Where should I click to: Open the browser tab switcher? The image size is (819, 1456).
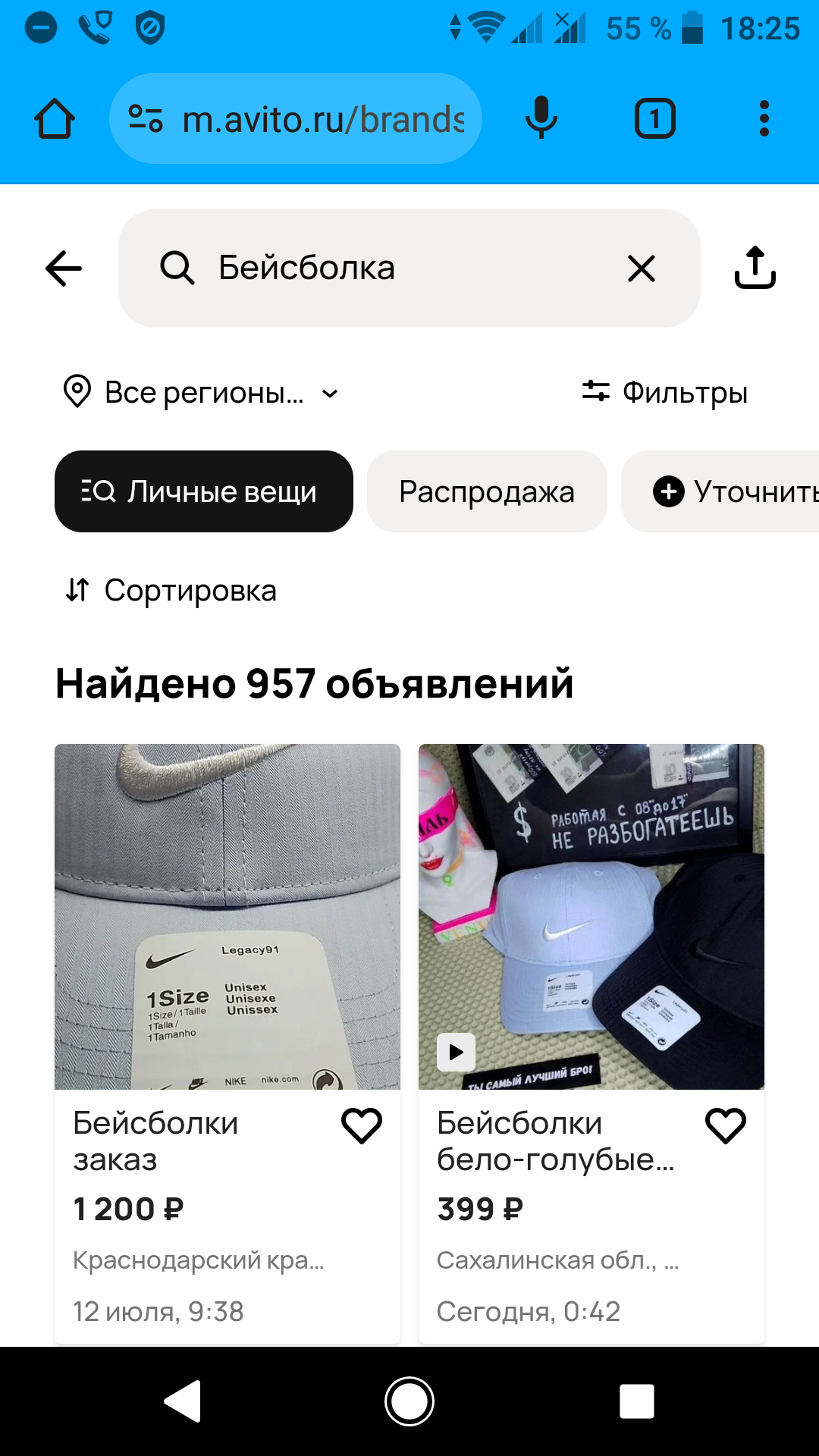[654, 119]
